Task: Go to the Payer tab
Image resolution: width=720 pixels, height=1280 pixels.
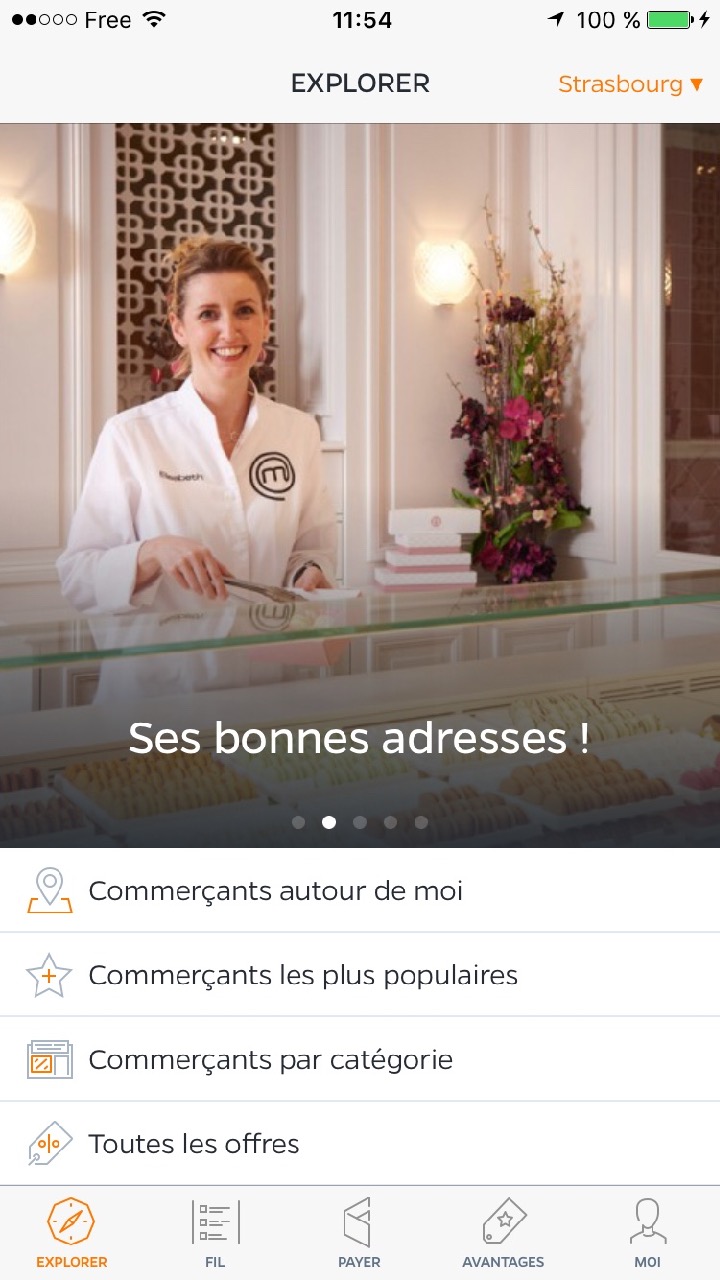Action: (x=359, y=1233)
